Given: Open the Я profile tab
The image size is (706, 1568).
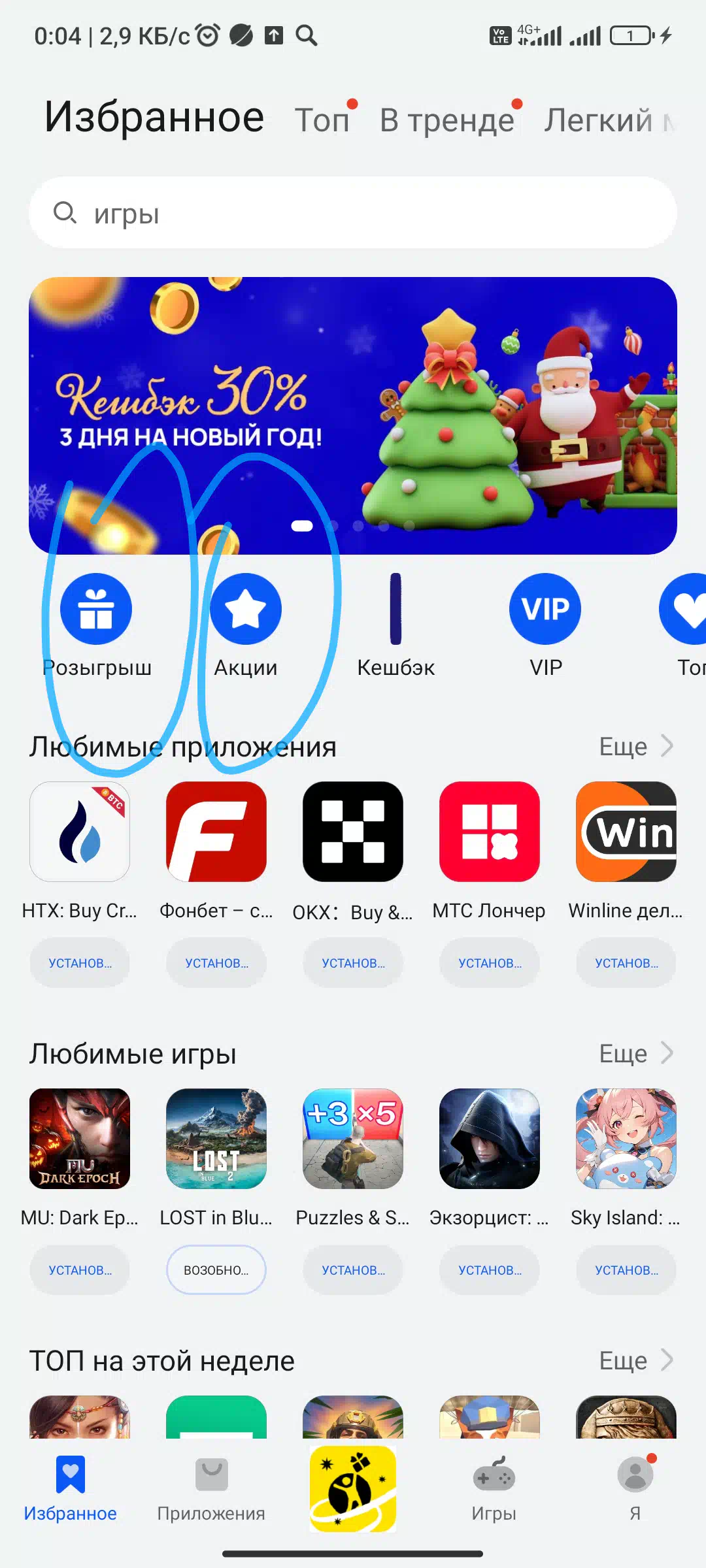Looking at the screenshot, I should (x=635, y=1490).
